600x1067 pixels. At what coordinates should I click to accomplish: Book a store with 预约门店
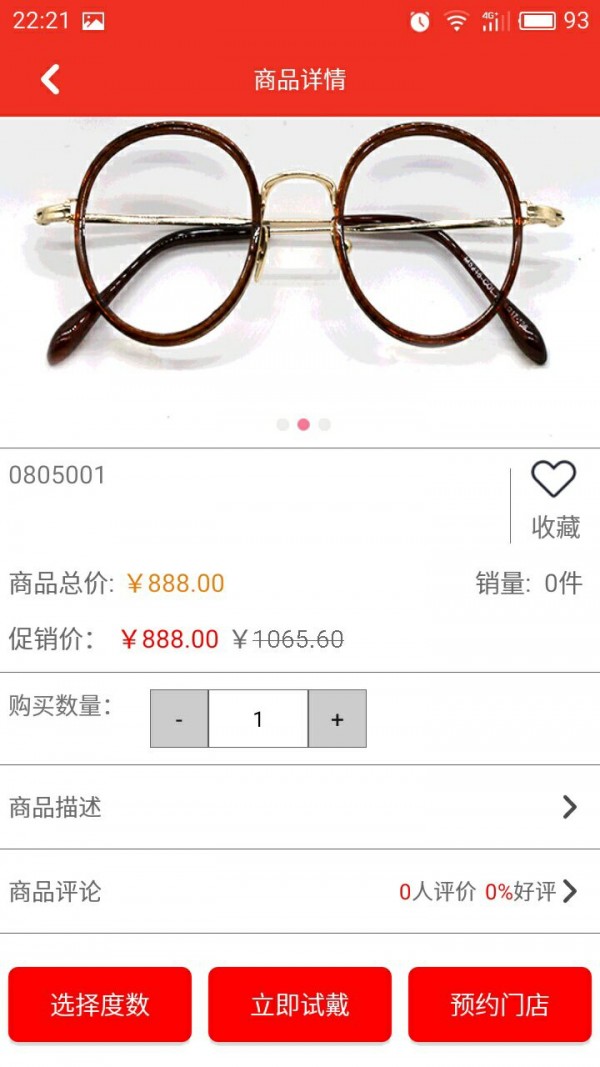(x=500, y=1004)
